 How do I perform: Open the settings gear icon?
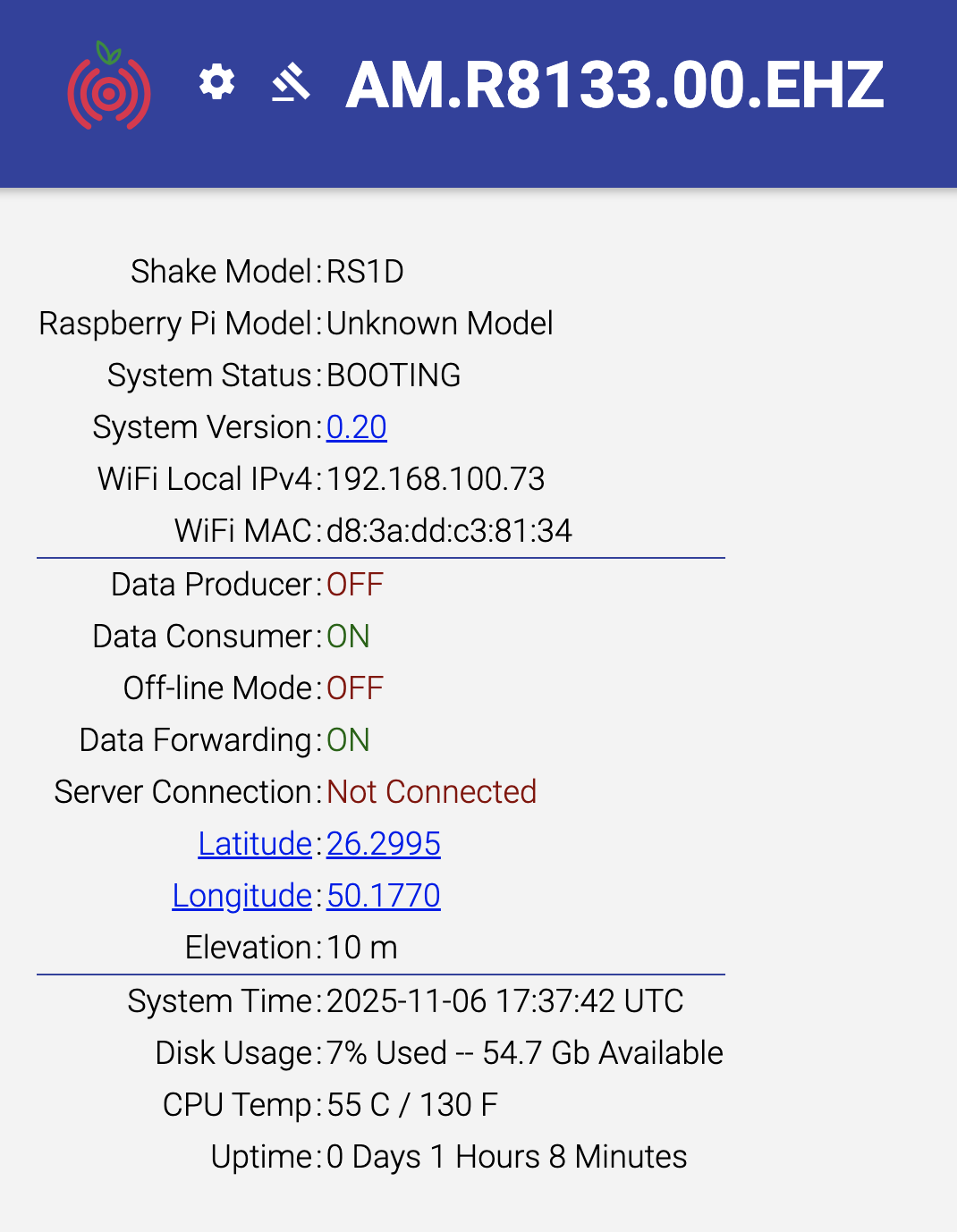coord(216,82)
